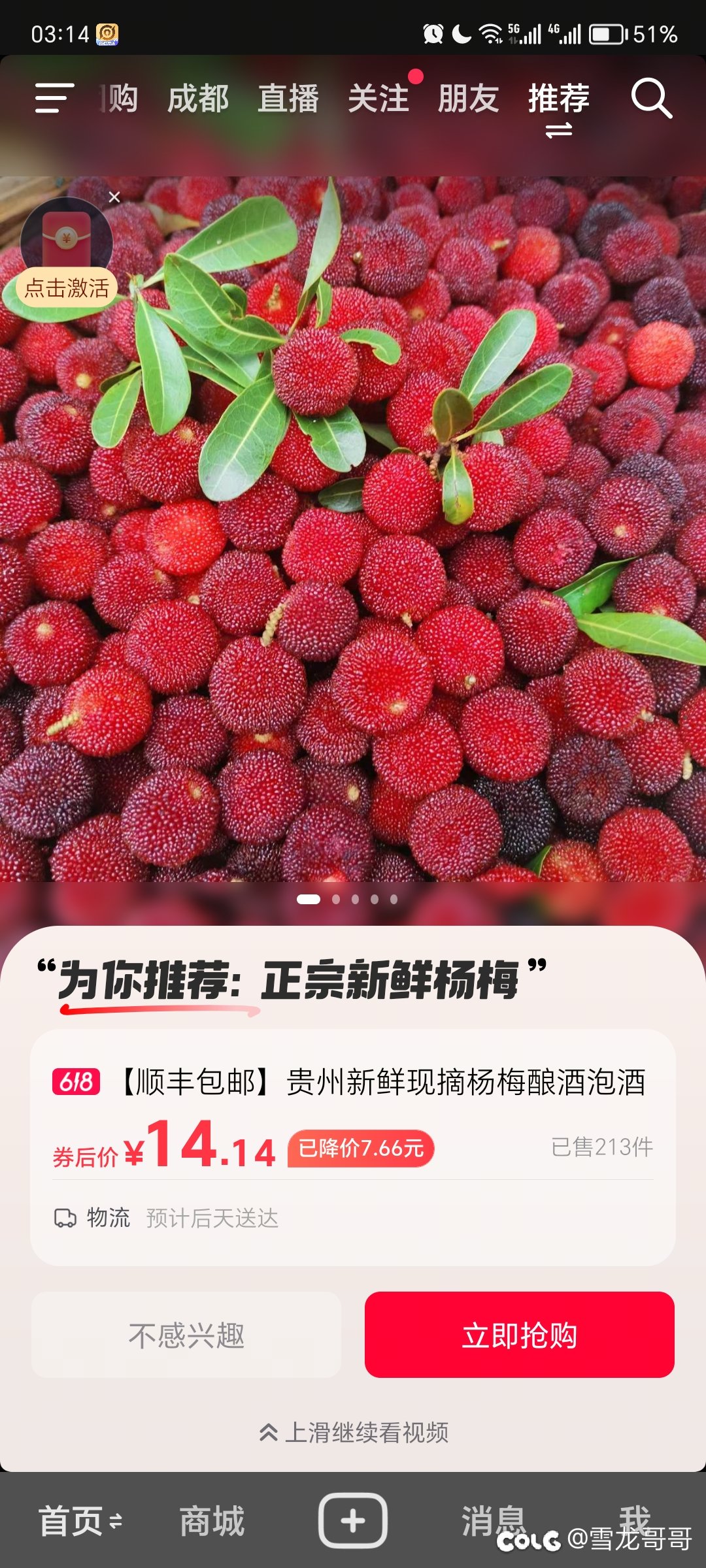The width and height of the screenshot is (706, 1568).
Task: Open the 顺丰包邮 杨梅 product card
Action: pos(353,1147)
